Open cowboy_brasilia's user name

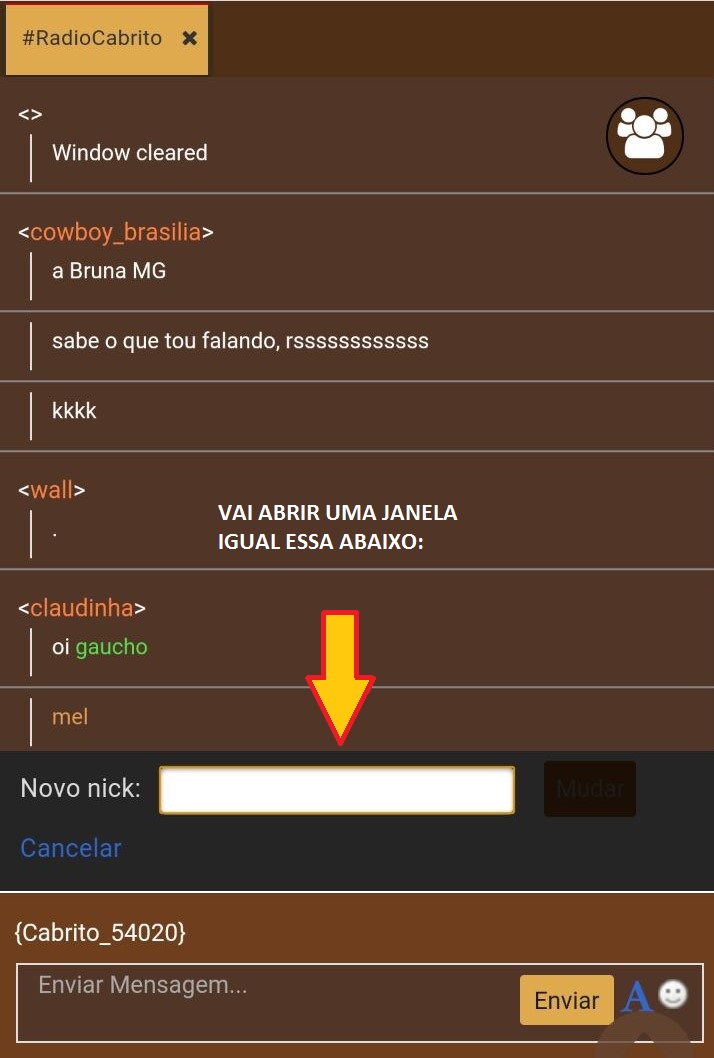(116, 232)
